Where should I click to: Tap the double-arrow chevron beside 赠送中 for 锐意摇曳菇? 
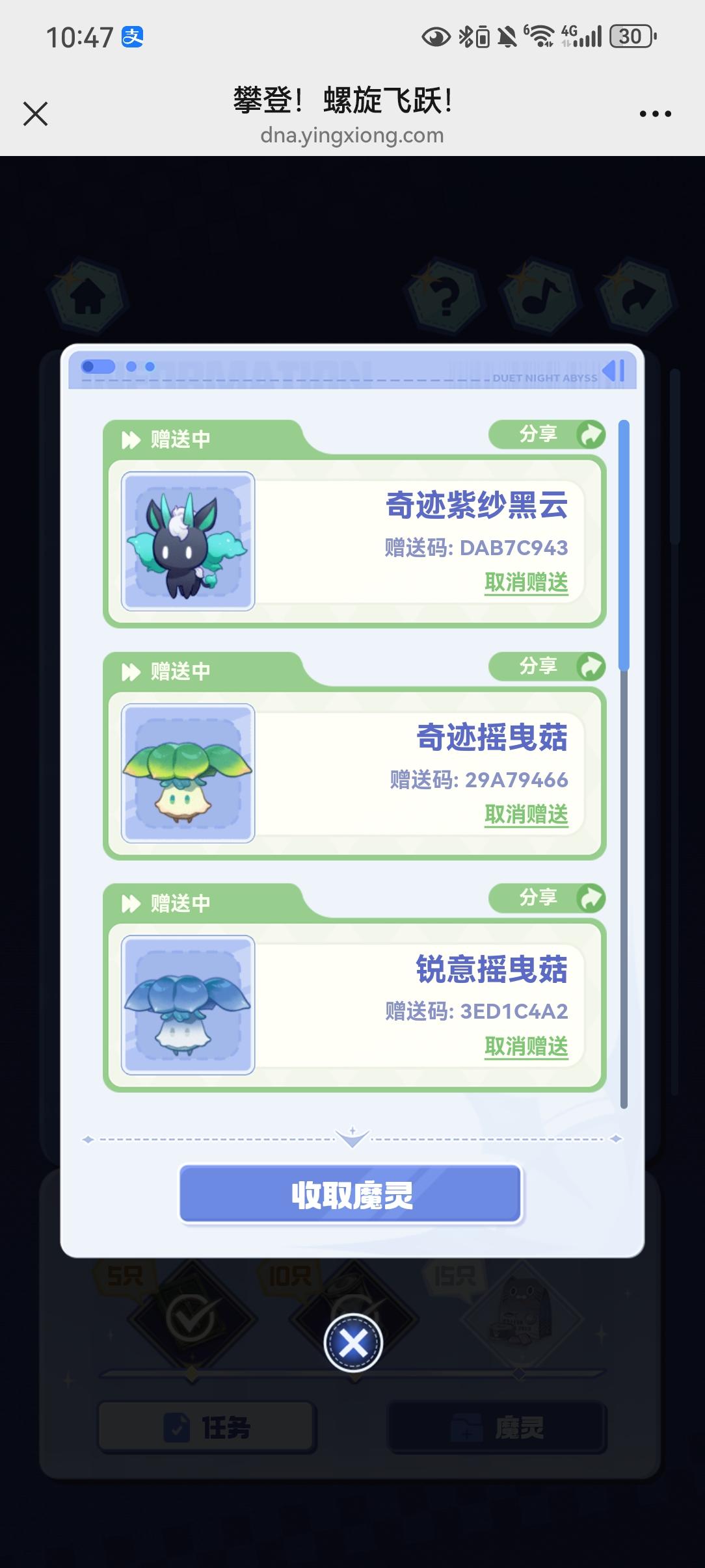(x=130, y=903)
